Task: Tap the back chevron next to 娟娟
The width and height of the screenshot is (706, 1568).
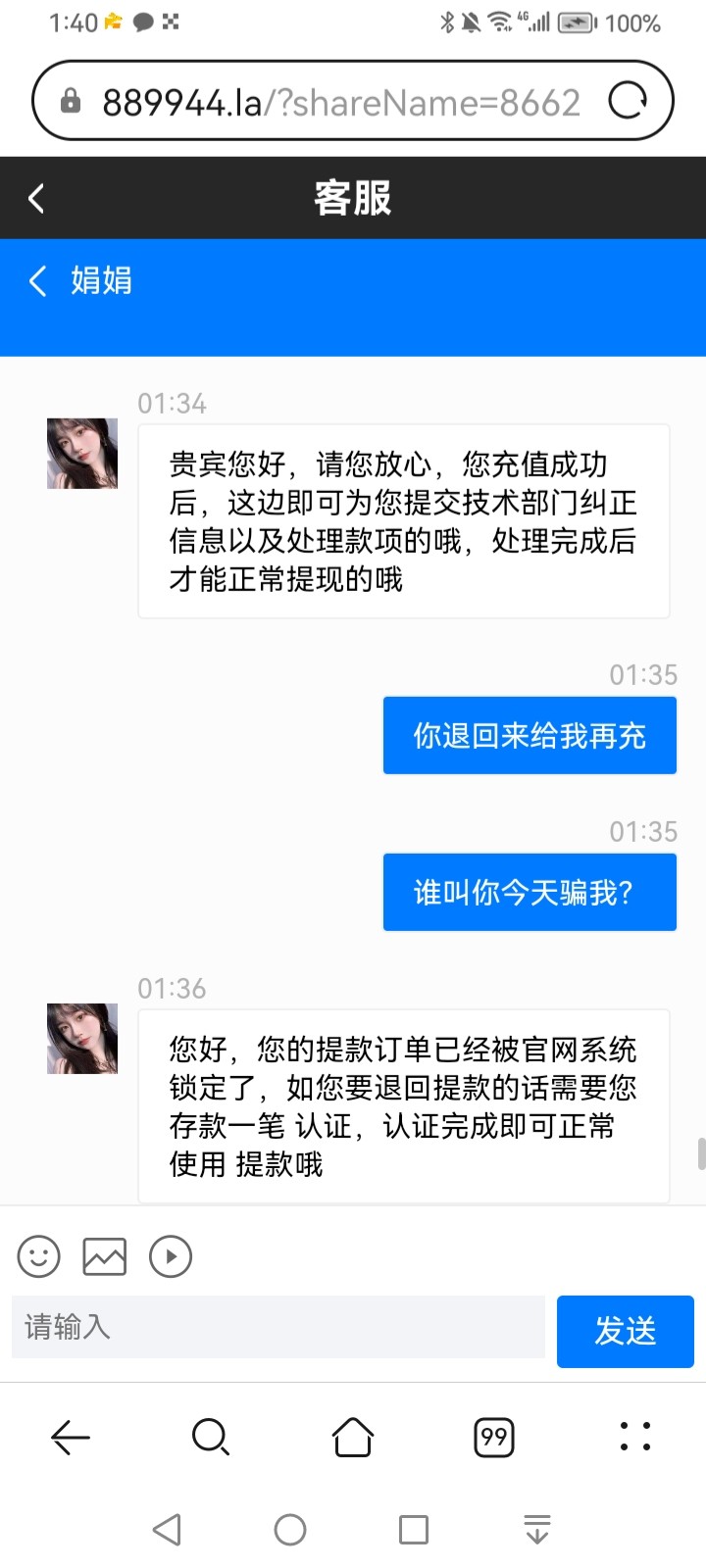Action: [x=37, y=281]
